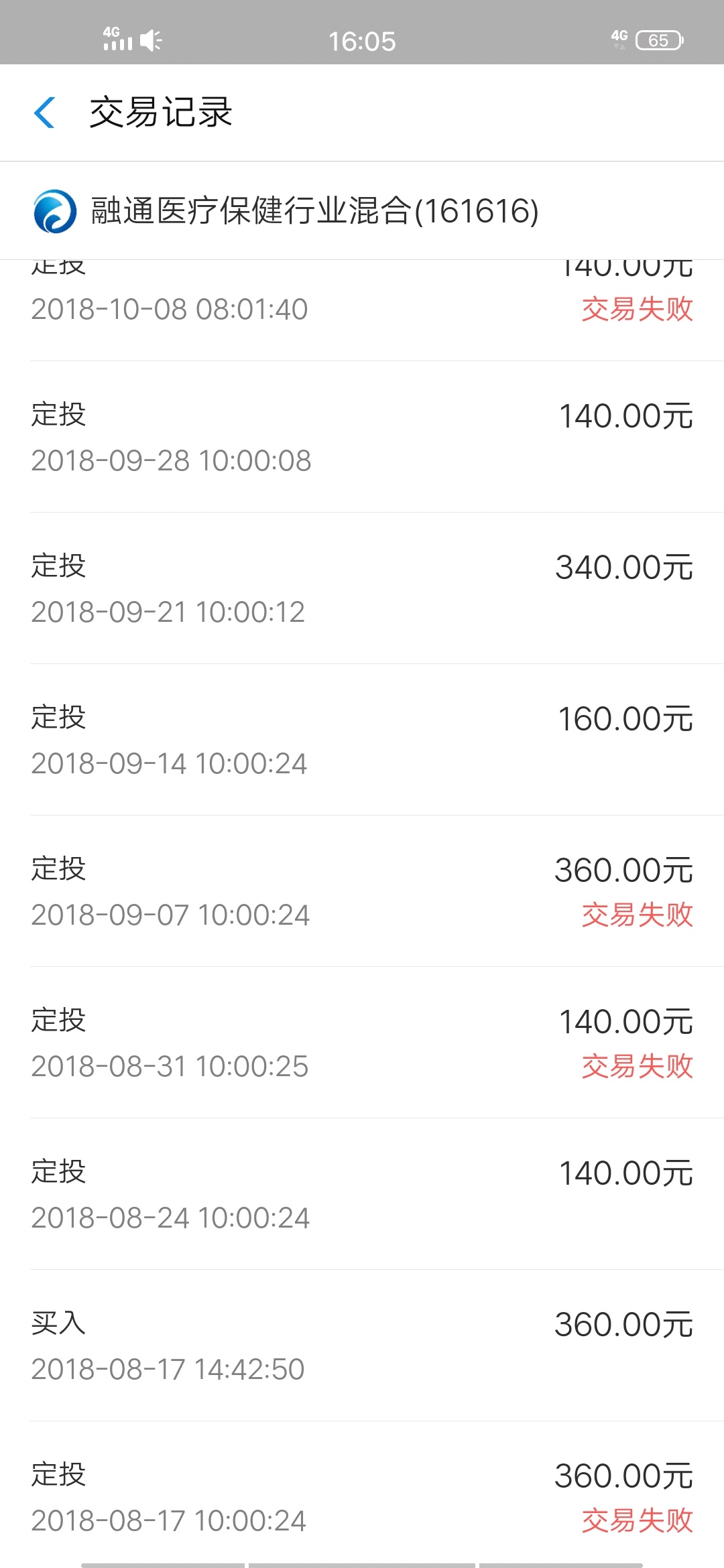Open the 2018-09-28 定投 140.00元 record
This screenshot has width=724, height=1568.
362,436
